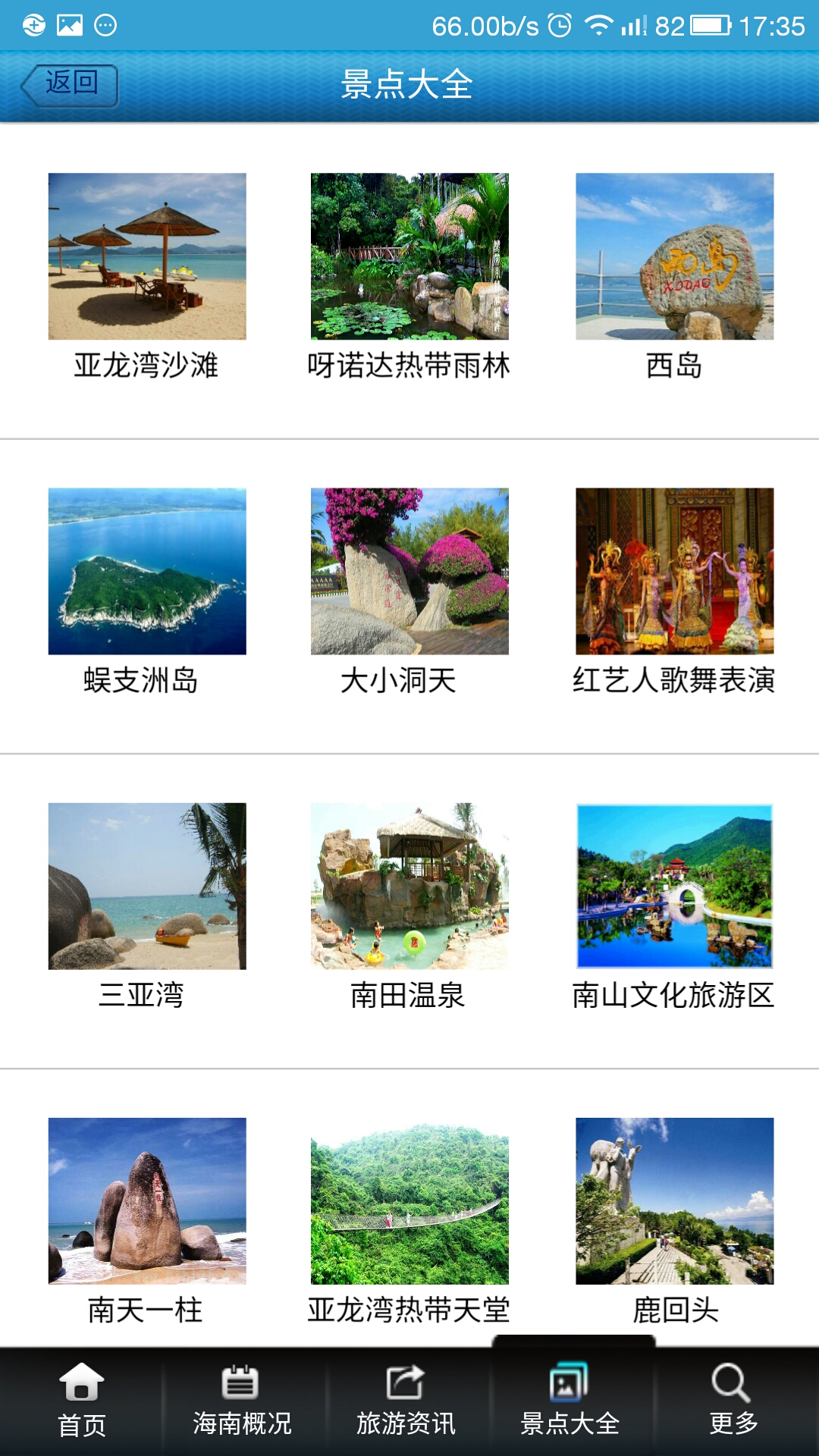Open the 更多 tab
819x1456 pixels.
(x=733, y=1401)
